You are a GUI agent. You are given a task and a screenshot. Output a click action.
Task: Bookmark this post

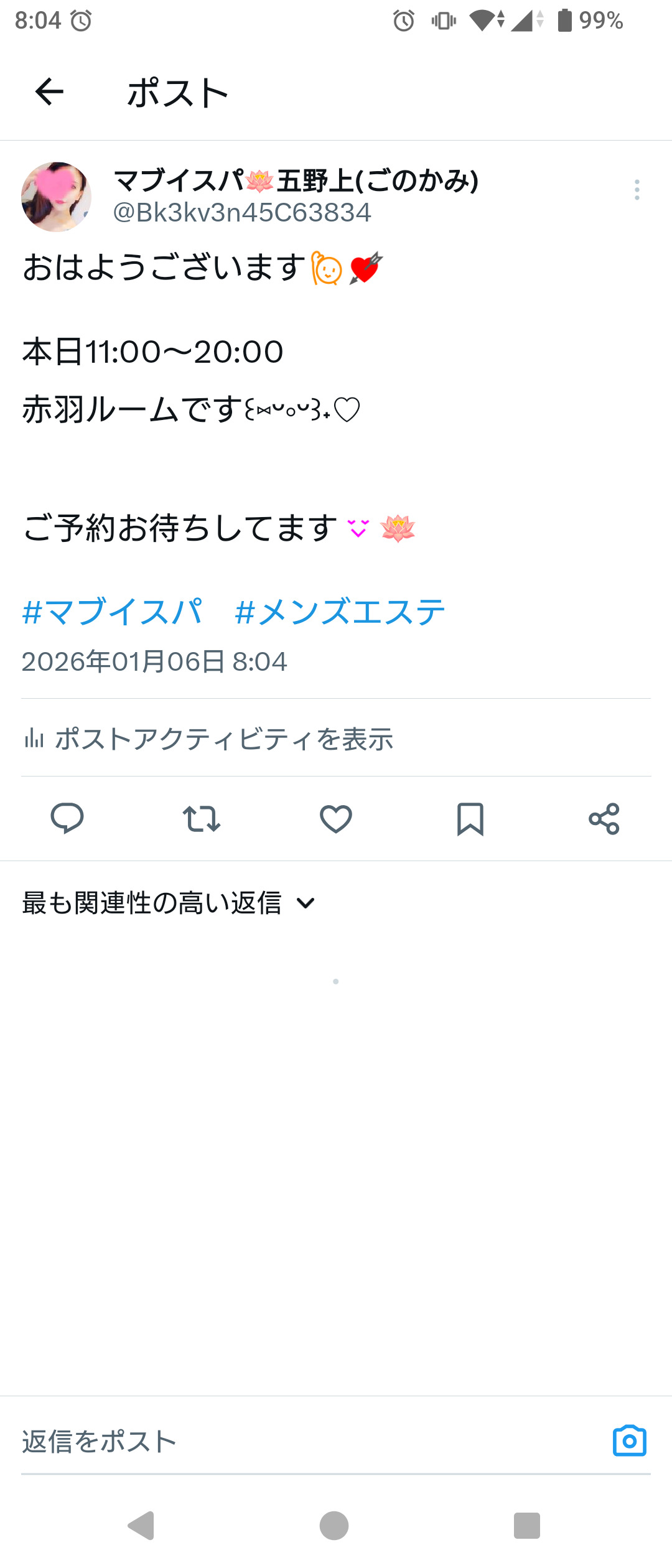(470, 820)
